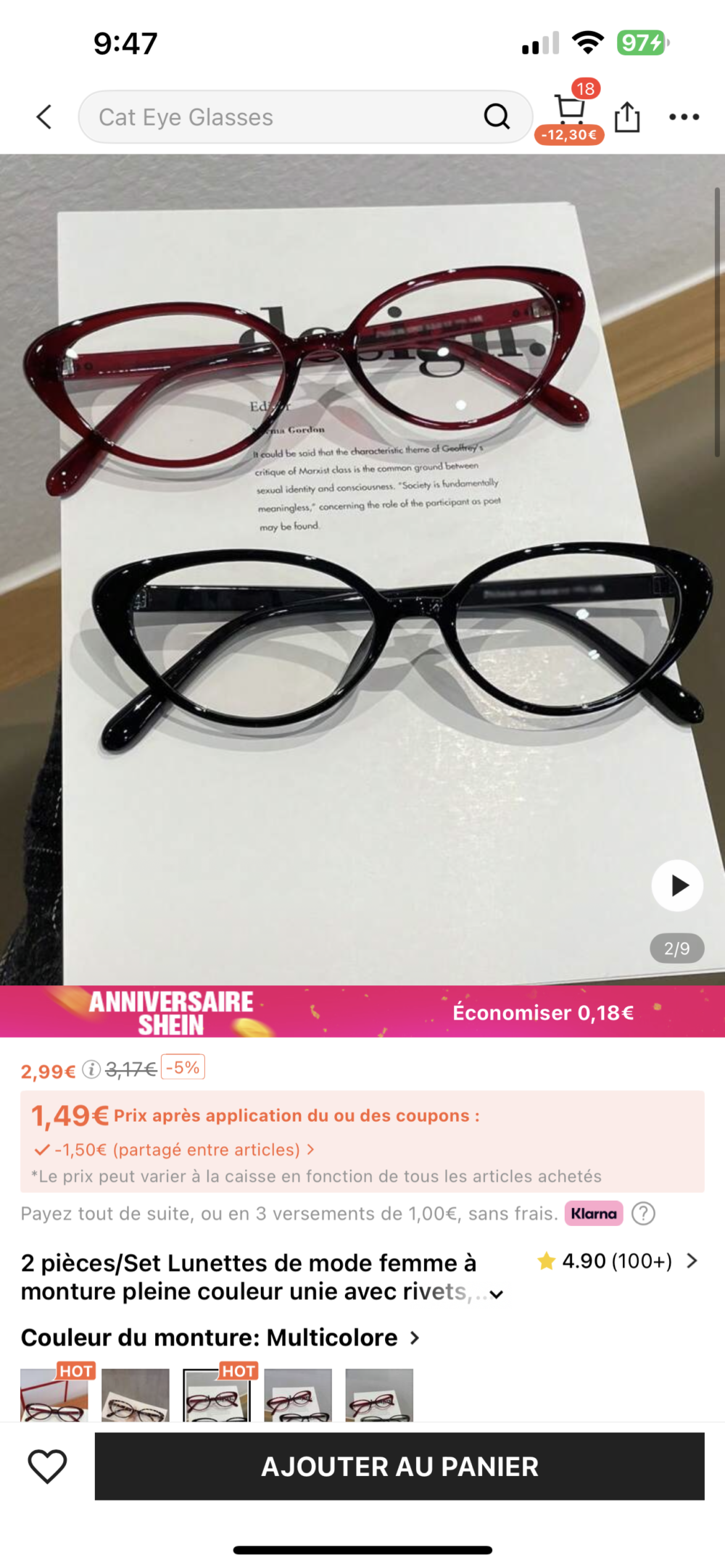725x1568 pixels.
Task: Play the product video
Action: tap(677, 885)
